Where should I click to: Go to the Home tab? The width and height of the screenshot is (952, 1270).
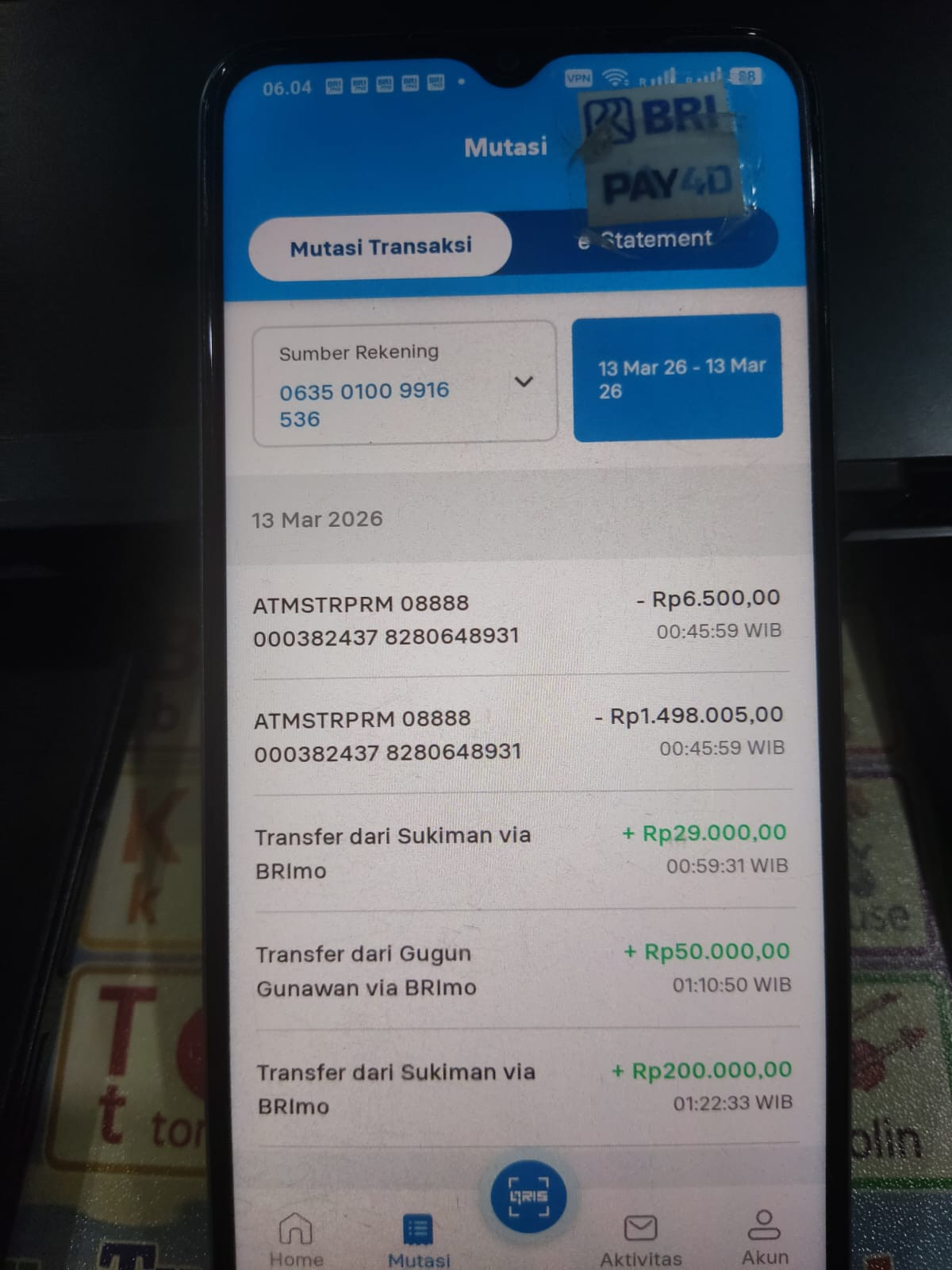(296, 1239)
